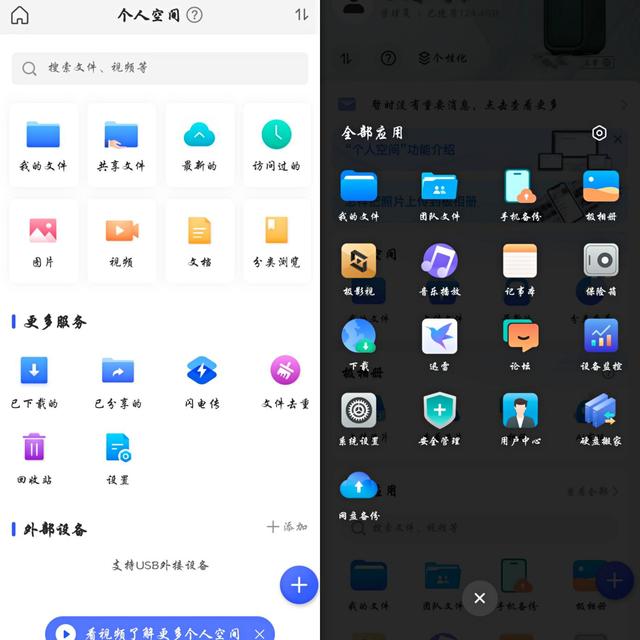The width and height of the screenshot is (640, 640).
Task: Close the 全部应用 overlay
Action: point(480,598)
